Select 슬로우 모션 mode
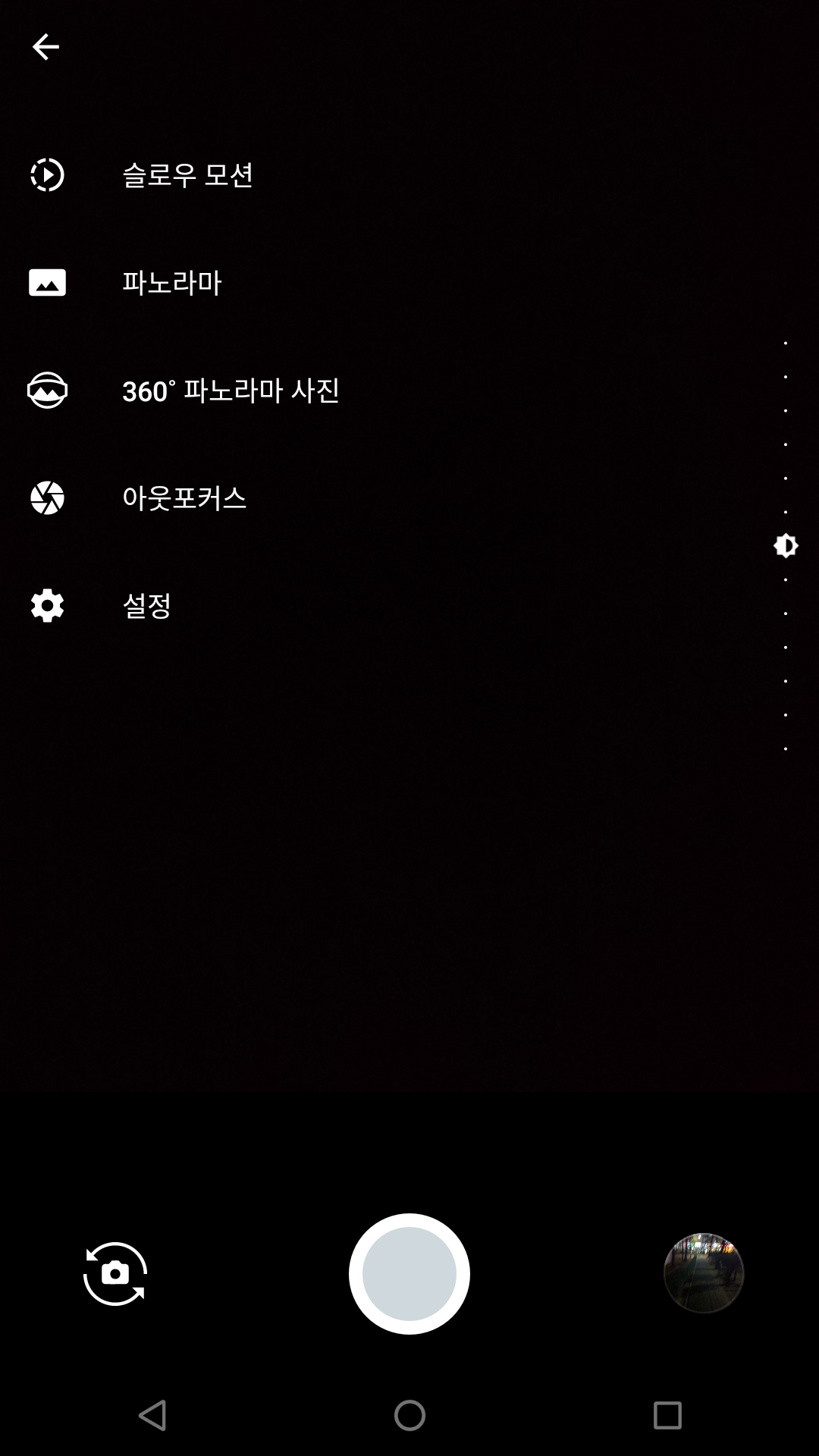The height and width of the screenshot is (1456, 819). (x=187, y=175)
